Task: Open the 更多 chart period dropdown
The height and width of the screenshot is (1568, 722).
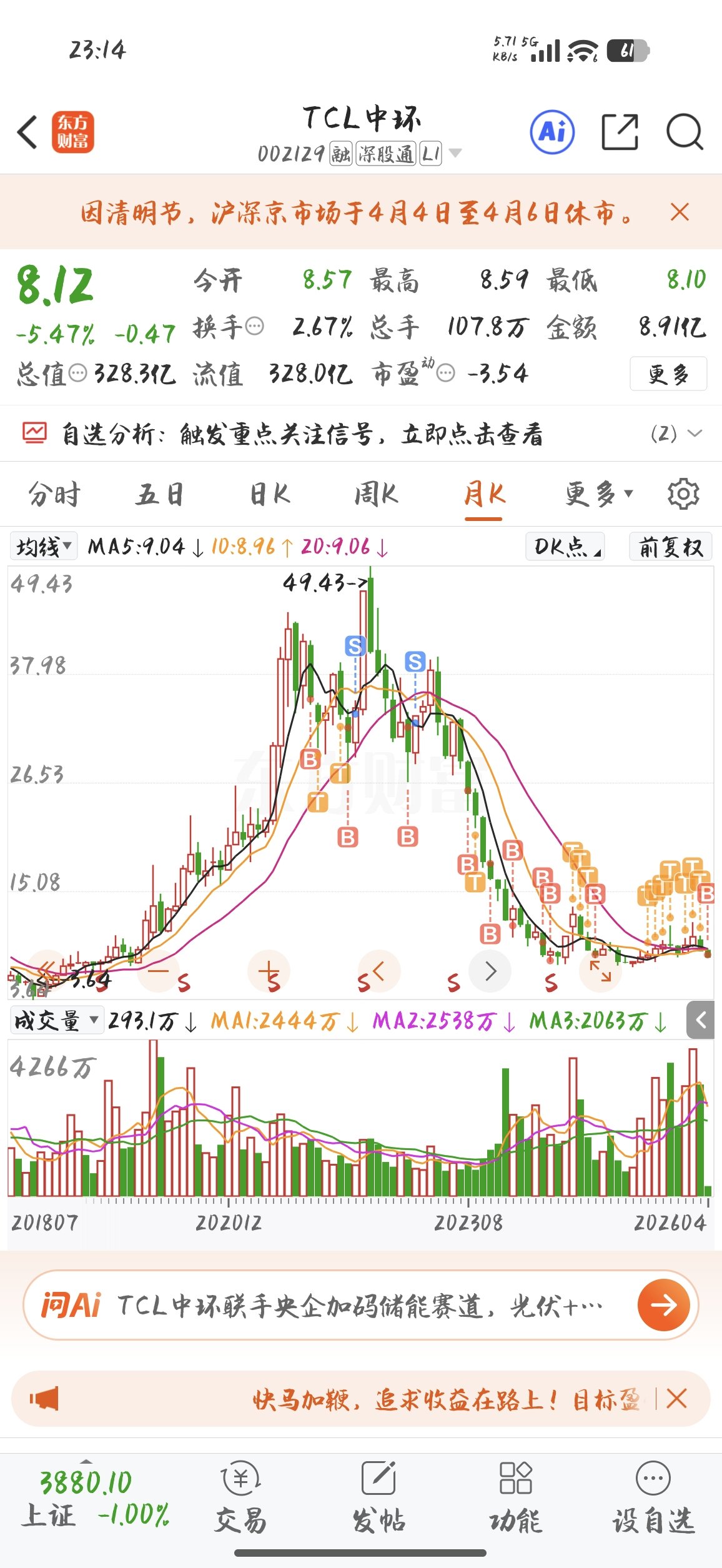Action: 598,495
